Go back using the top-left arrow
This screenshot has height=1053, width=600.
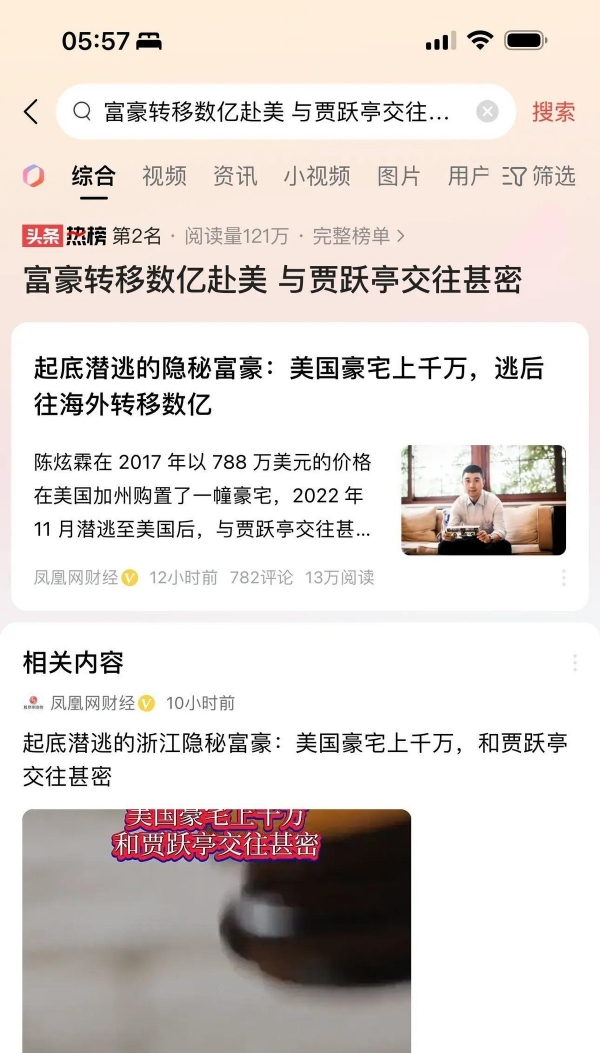point(31,112)
